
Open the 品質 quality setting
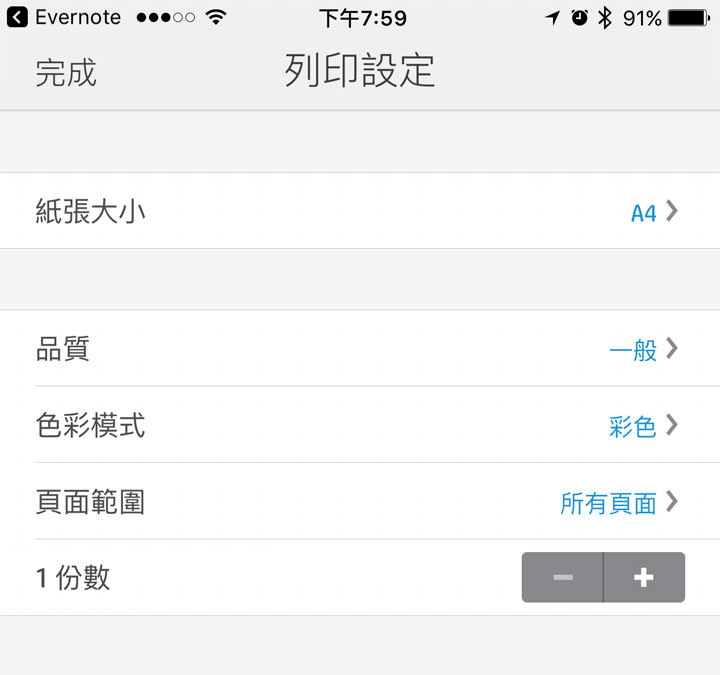point(358,348)
